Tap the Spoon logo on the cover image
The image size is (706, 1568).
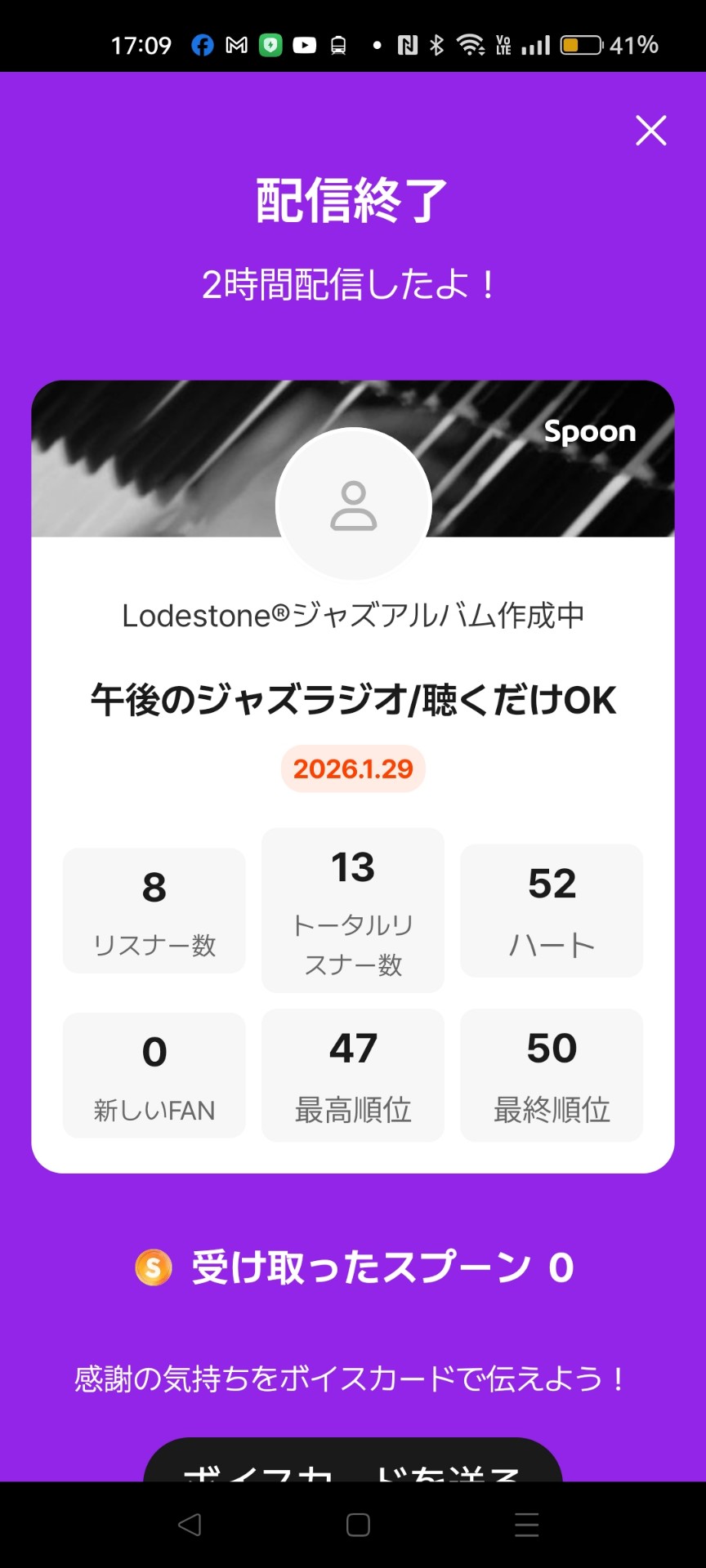(590, 432)
